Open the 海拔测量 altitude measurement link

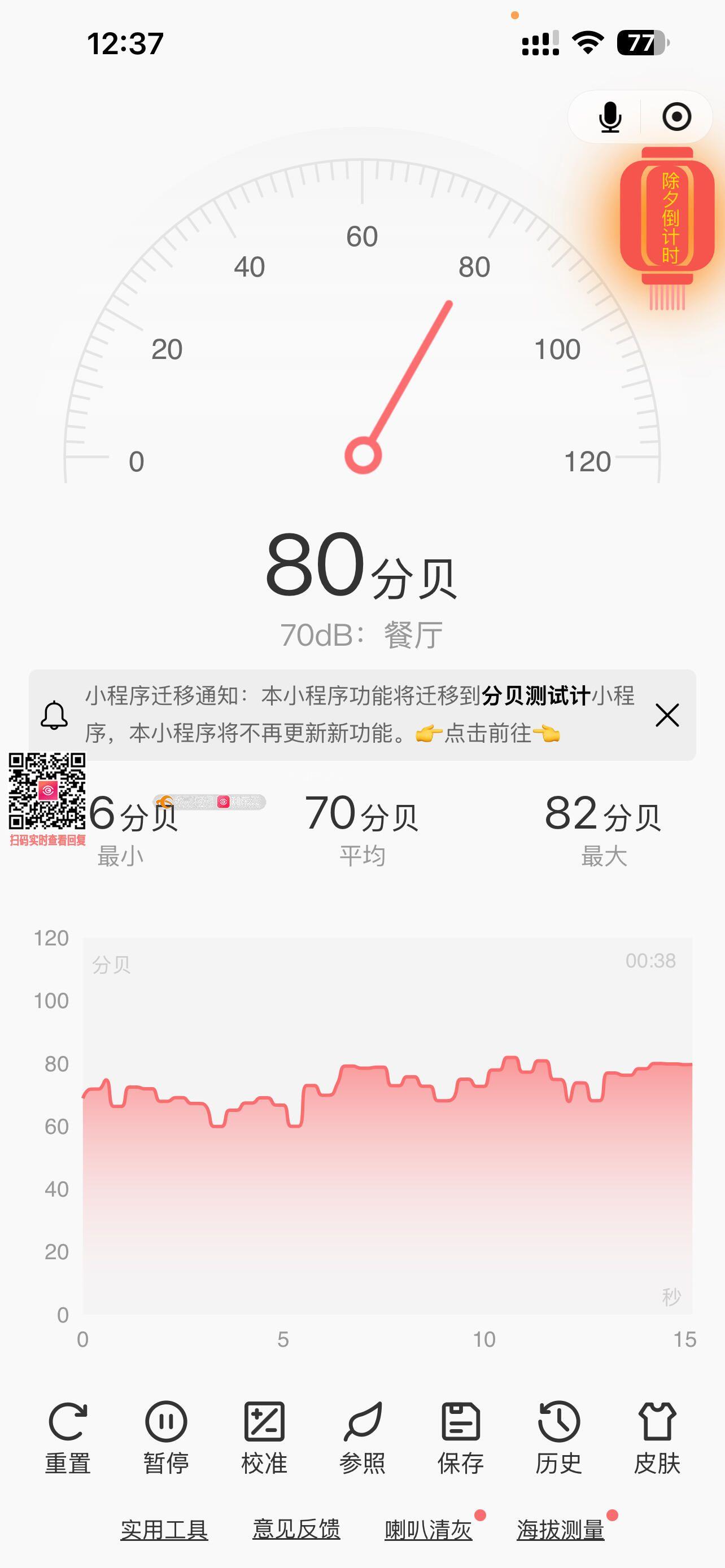point(561,1530)
